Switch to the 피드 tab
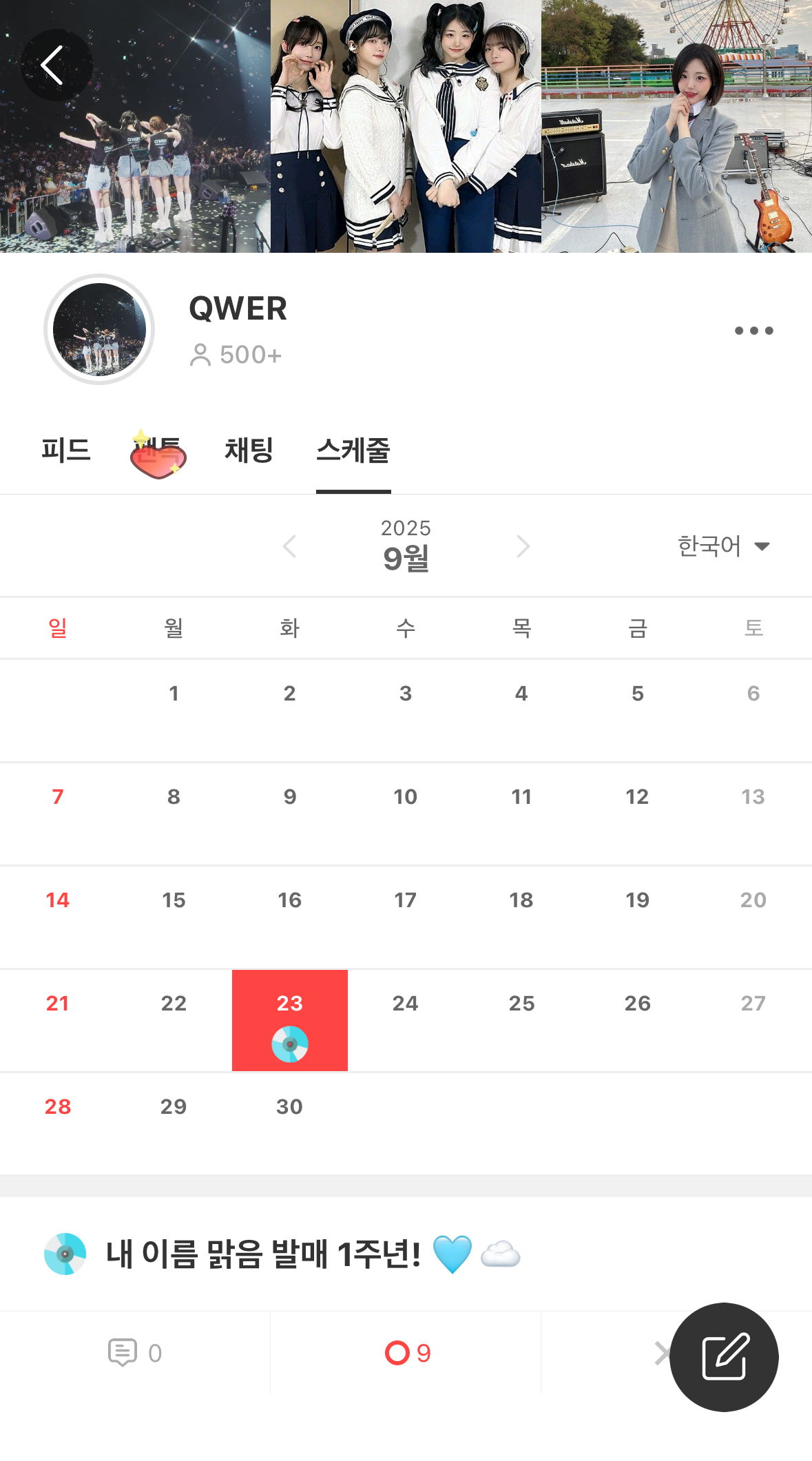Image resolution: width=812 pixels, height=1461 pixels. (x=66, y=450)
